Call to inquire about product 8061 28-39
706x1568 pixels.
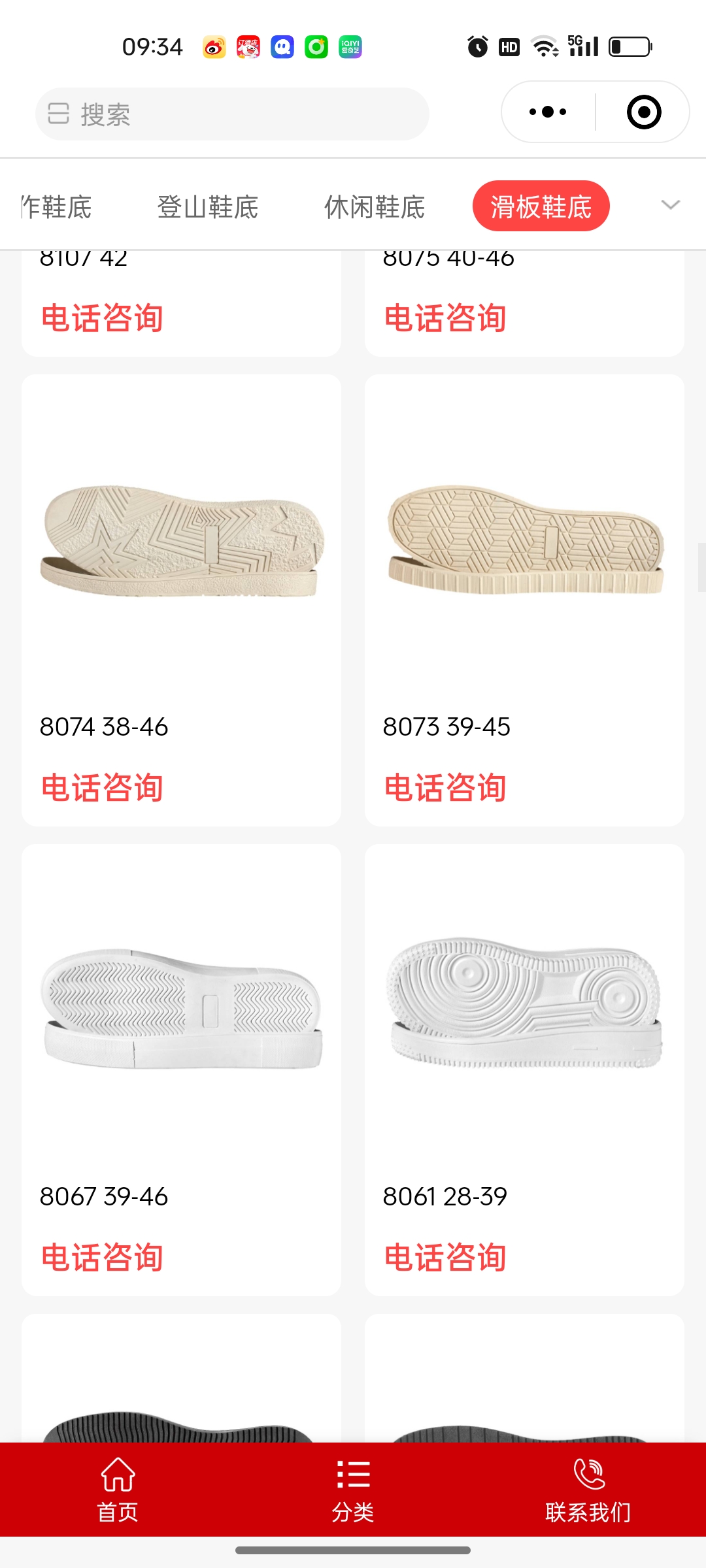click(x=445, y=1257)
